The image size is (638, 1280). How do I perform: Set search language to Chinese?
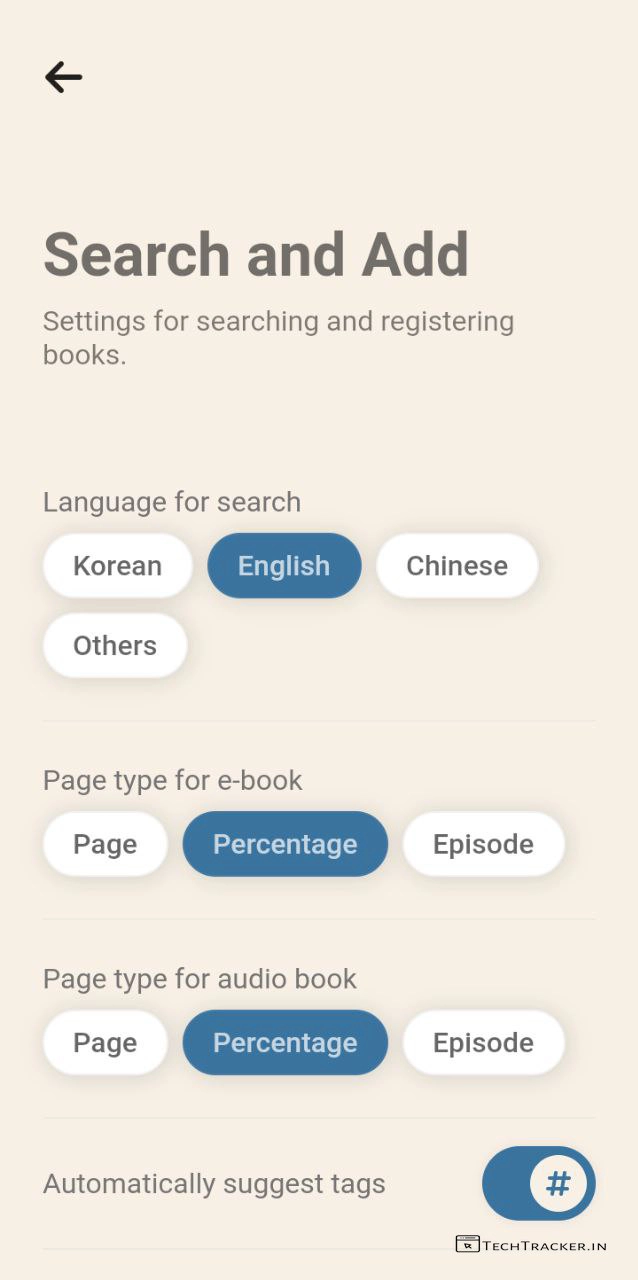[457, 566]
